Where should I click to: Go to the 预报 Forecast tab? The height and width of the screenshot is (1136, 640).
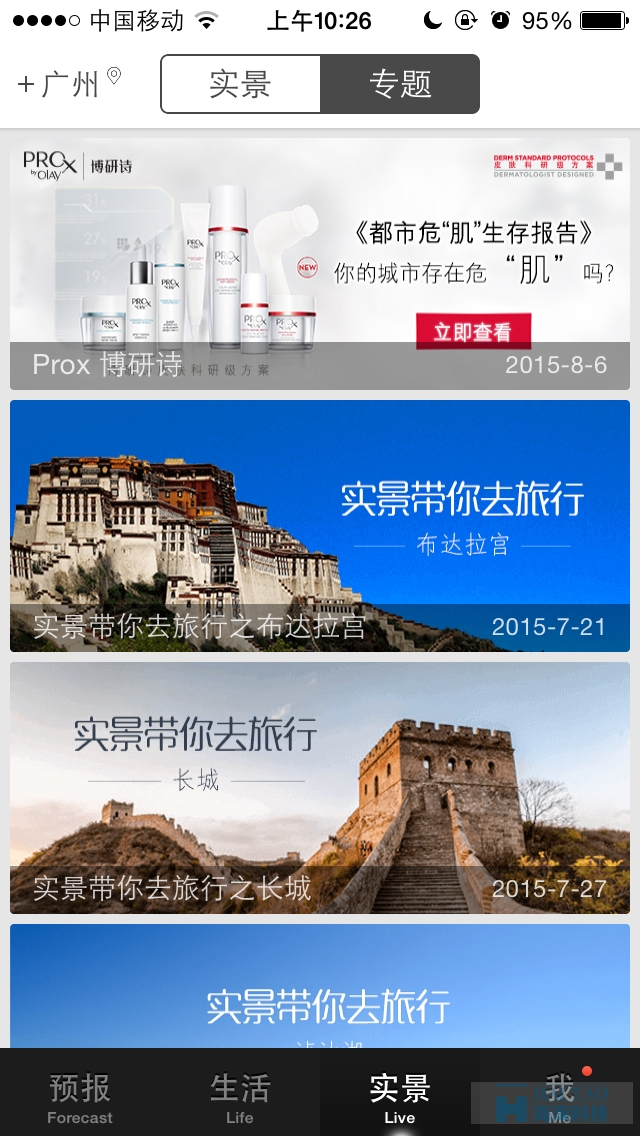click(80, 1096)
